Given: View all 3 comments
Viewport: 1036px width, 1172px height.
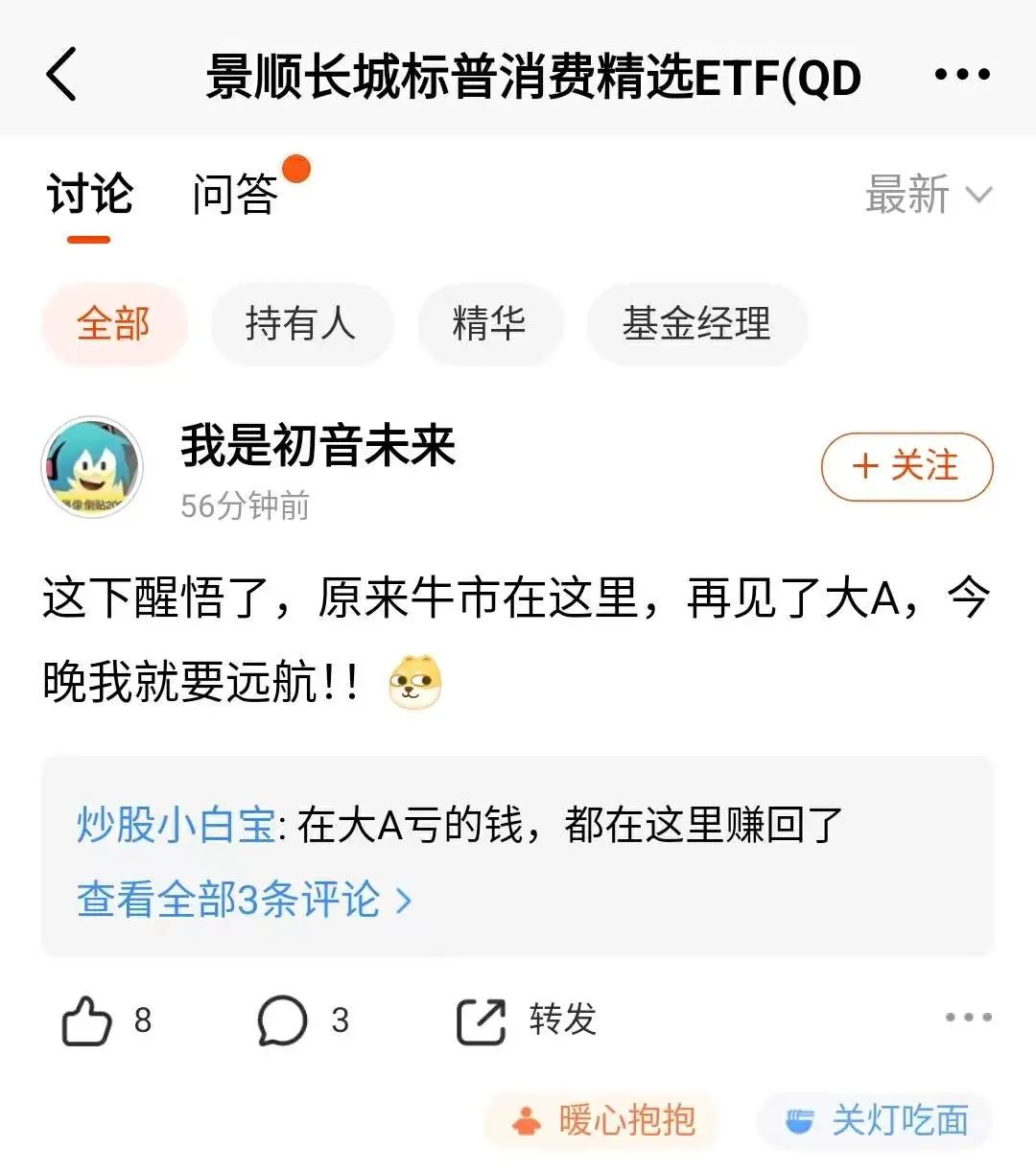Looking at the screenshot, I should (x=244, y=900).
